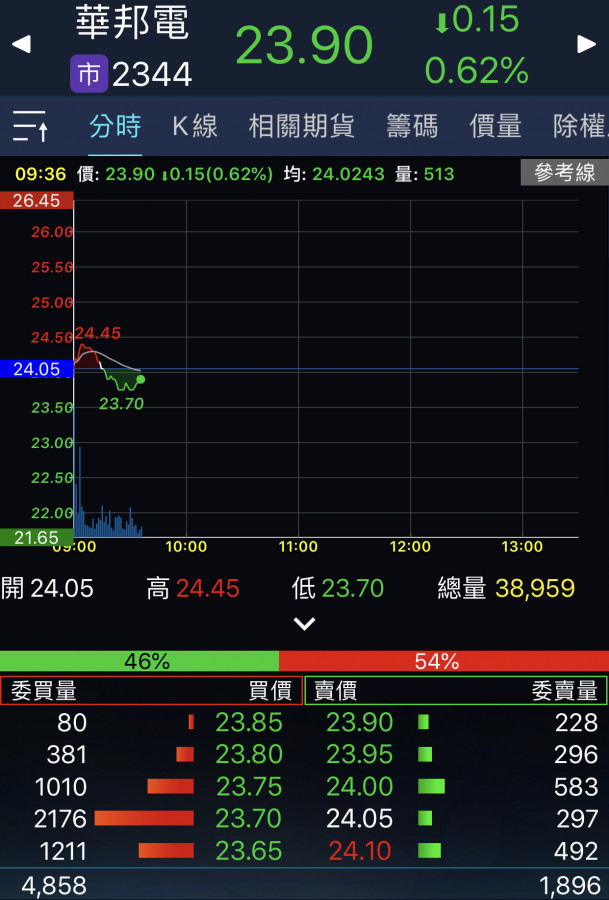Go to next stock with right arrow

point(587,44)
